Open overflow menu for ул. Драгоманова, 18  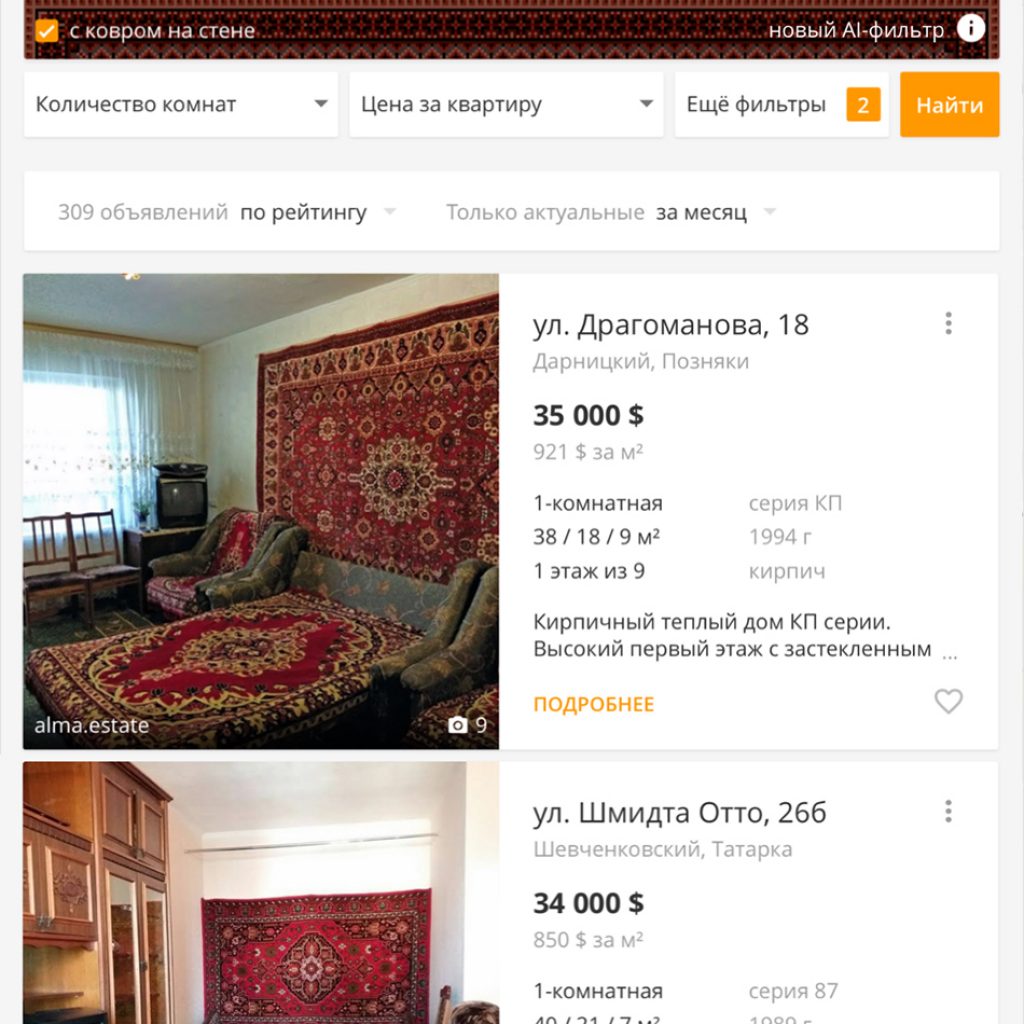[948, 323]
